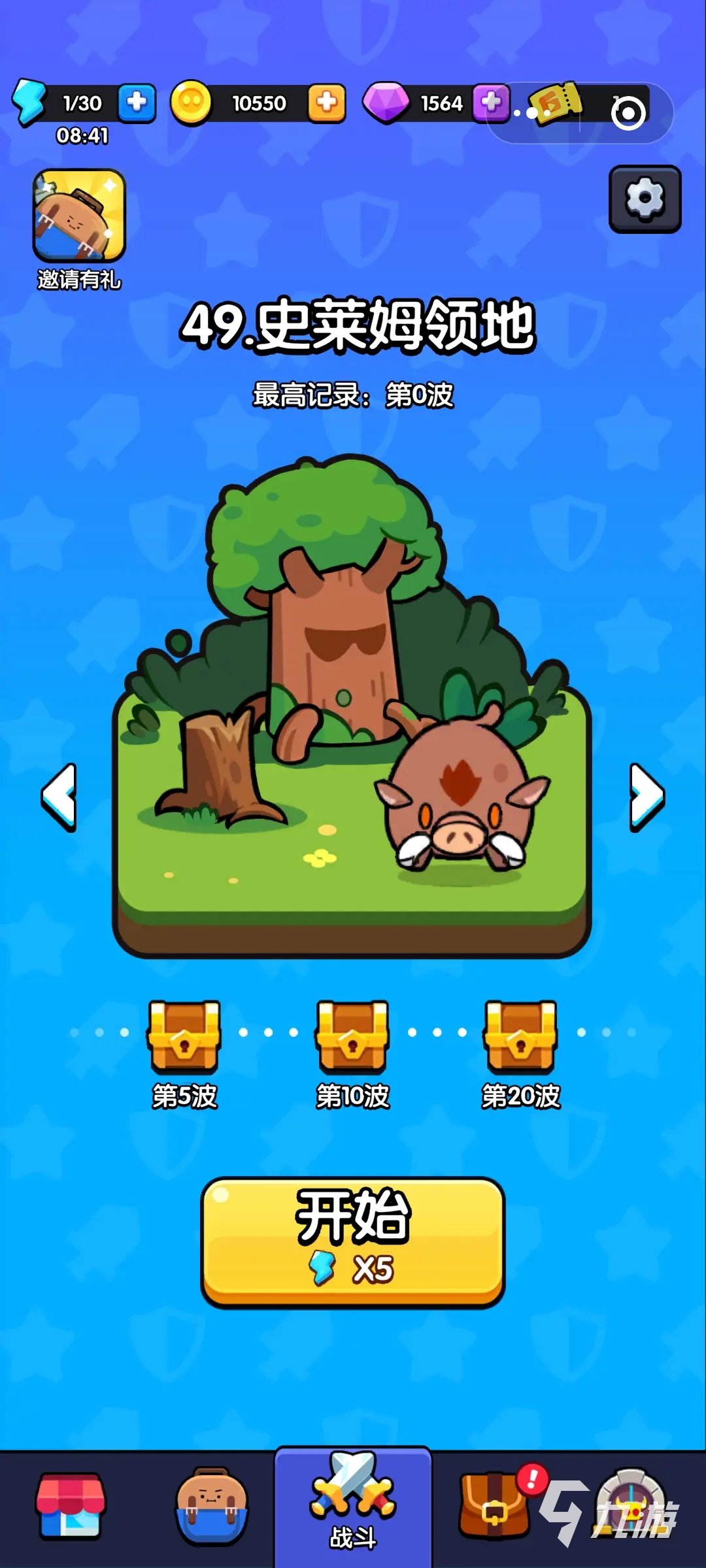Image resolution: width=706 pixels, height=1568 pixels.
Task: Open the settings gear
Action: click(x=645, y=199)
